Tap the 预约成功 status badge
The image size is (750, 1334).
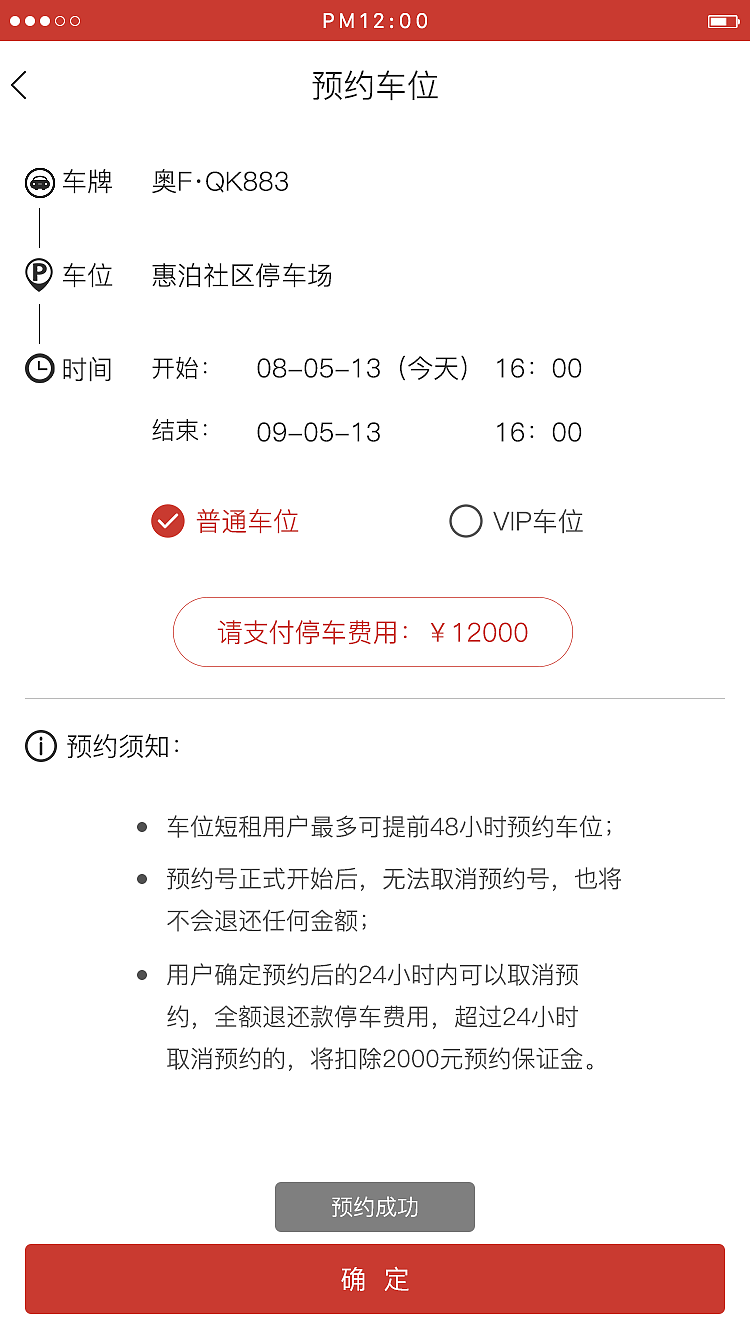(x=375, y=1207)
